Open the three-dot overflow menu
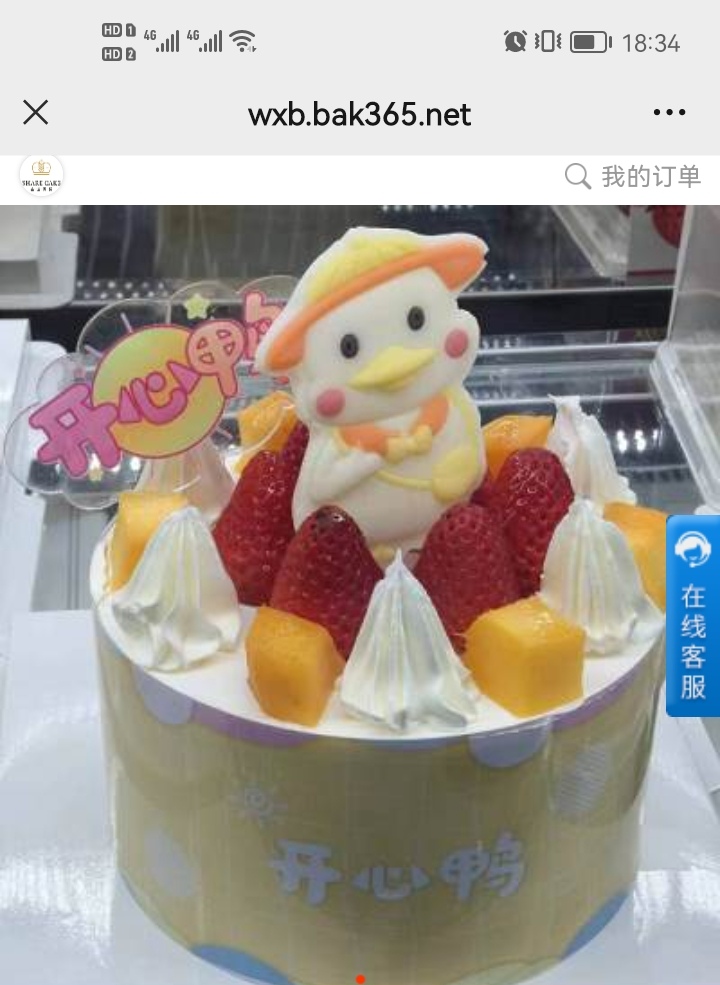 [x=669, y=113]
